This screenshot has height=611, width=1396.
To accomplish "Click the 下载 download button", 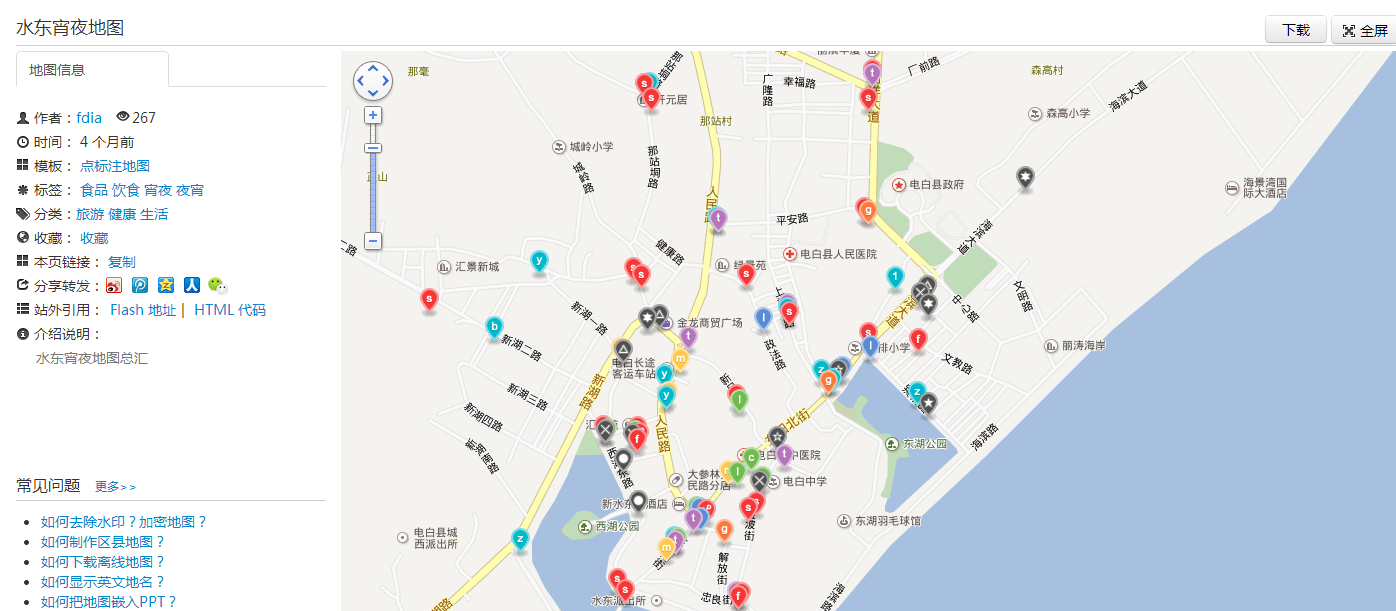I will coord(1295,30).
